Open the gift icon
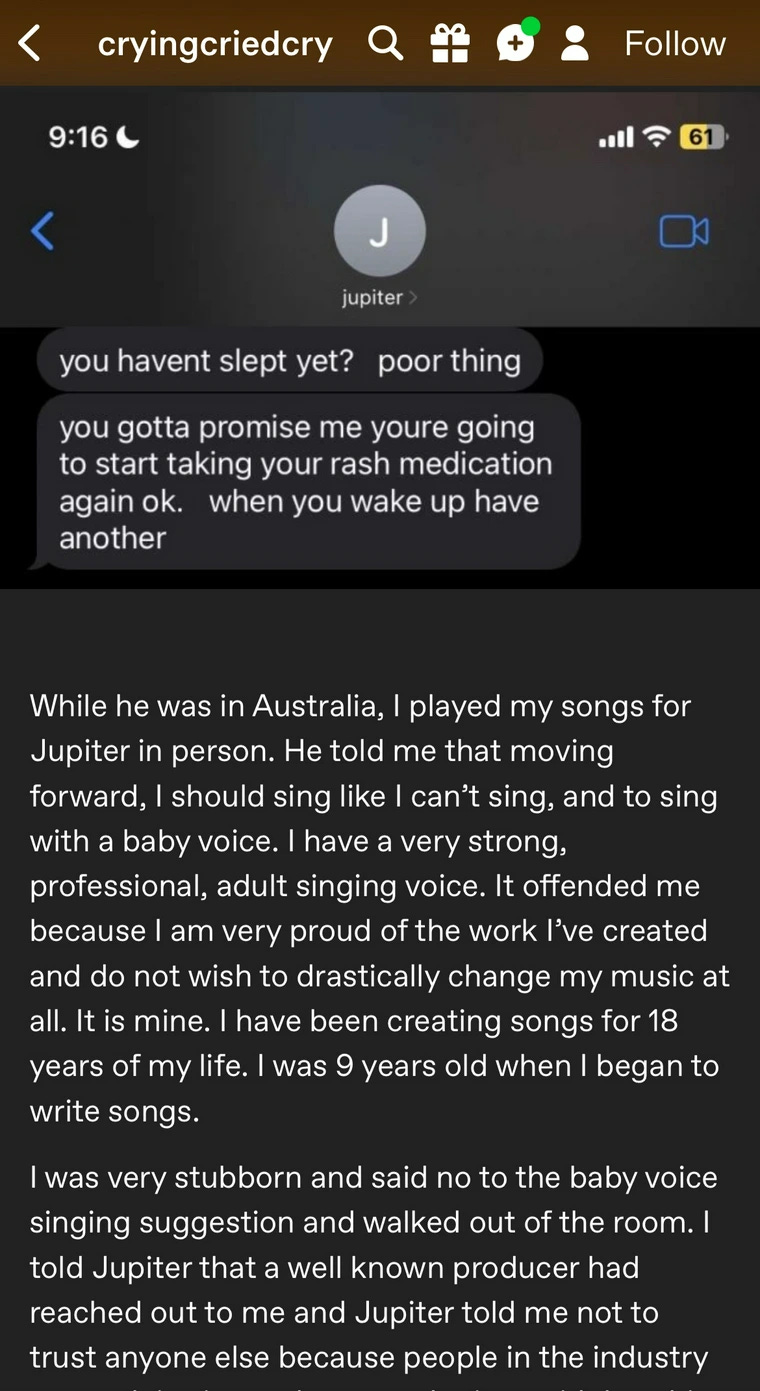 450,43
